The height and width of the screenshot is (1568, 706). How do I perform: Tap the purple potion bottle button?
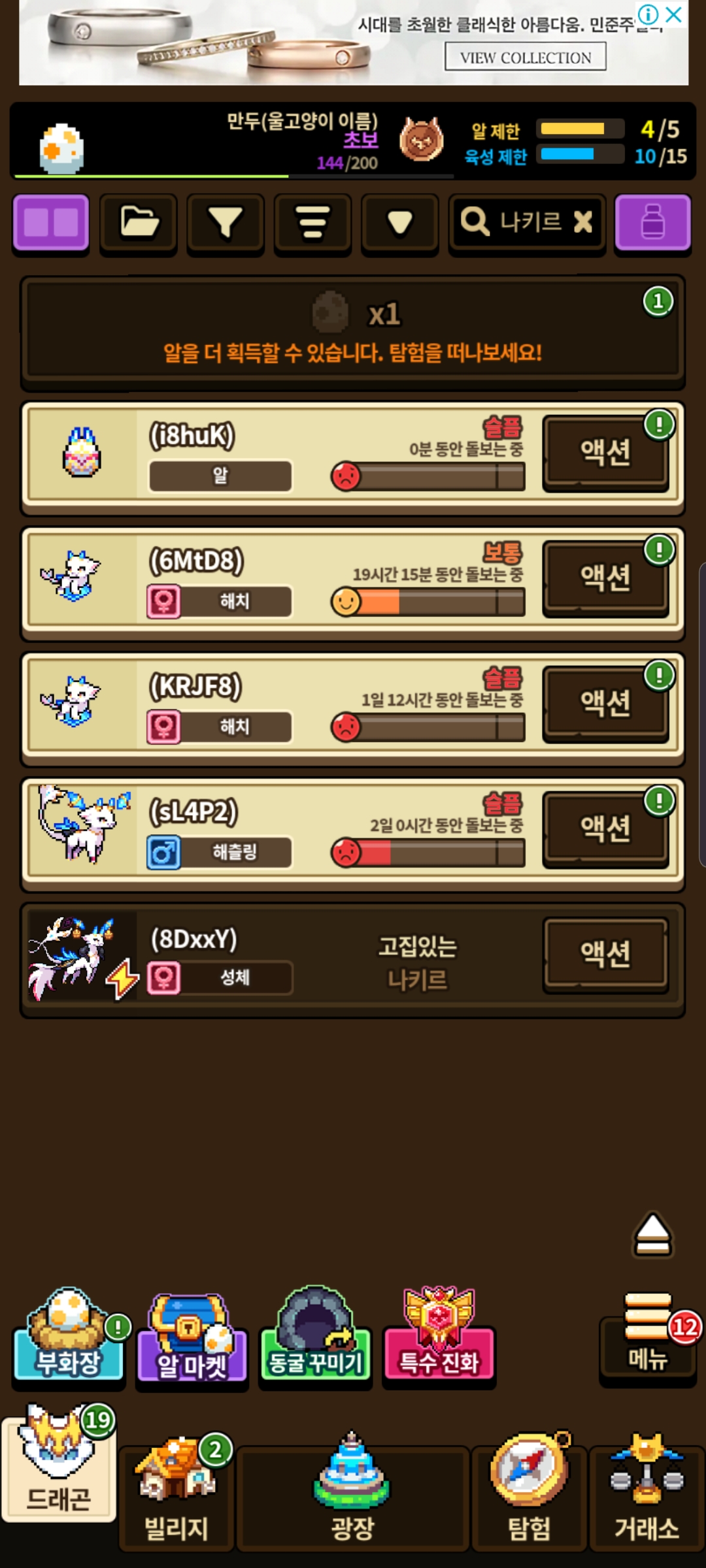pos(653,223)
